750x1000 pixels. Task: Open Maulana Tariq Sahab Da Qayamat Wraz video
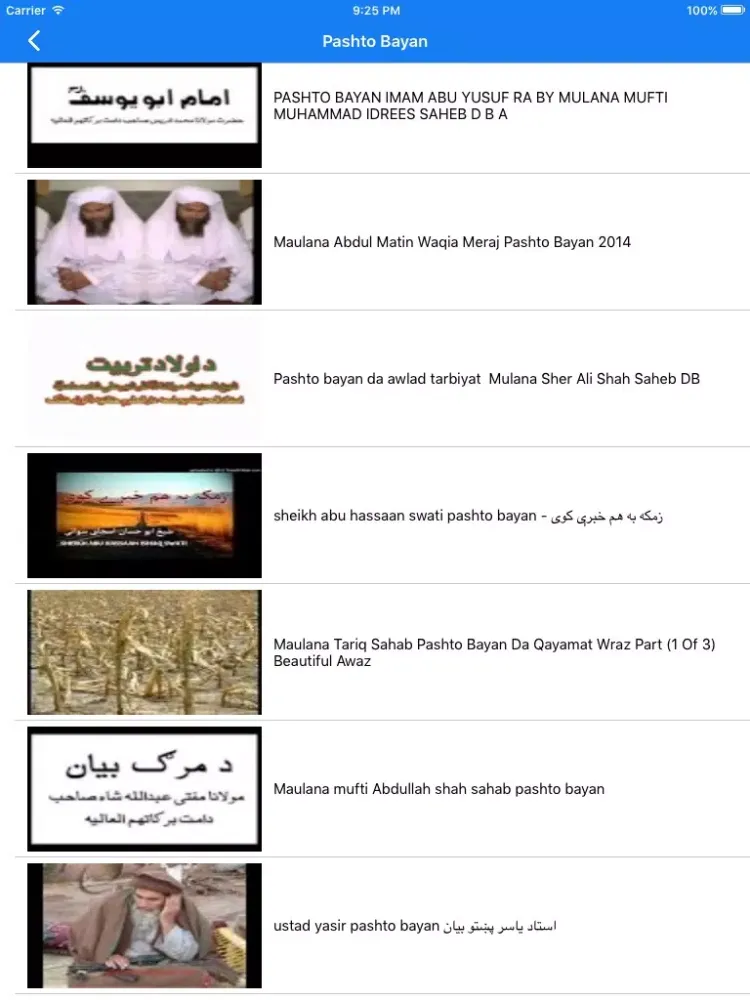(x=494, y=652)
